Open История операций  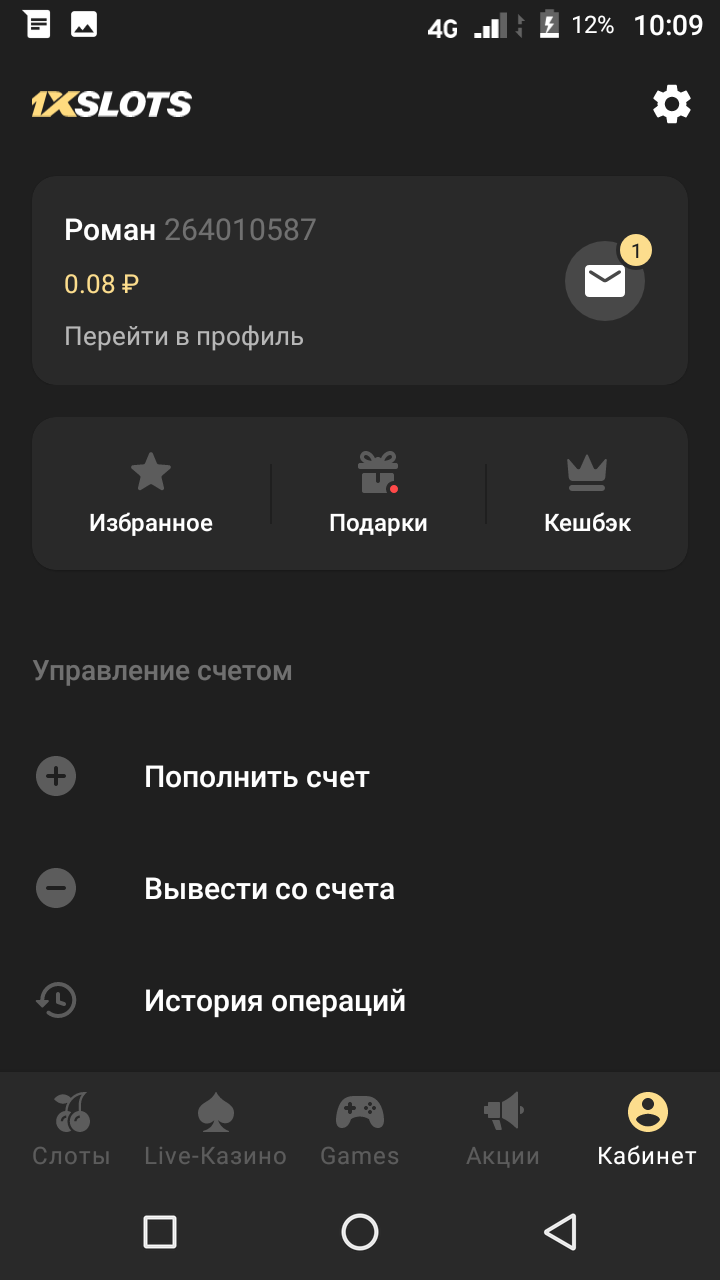(x=275, y=1001)
